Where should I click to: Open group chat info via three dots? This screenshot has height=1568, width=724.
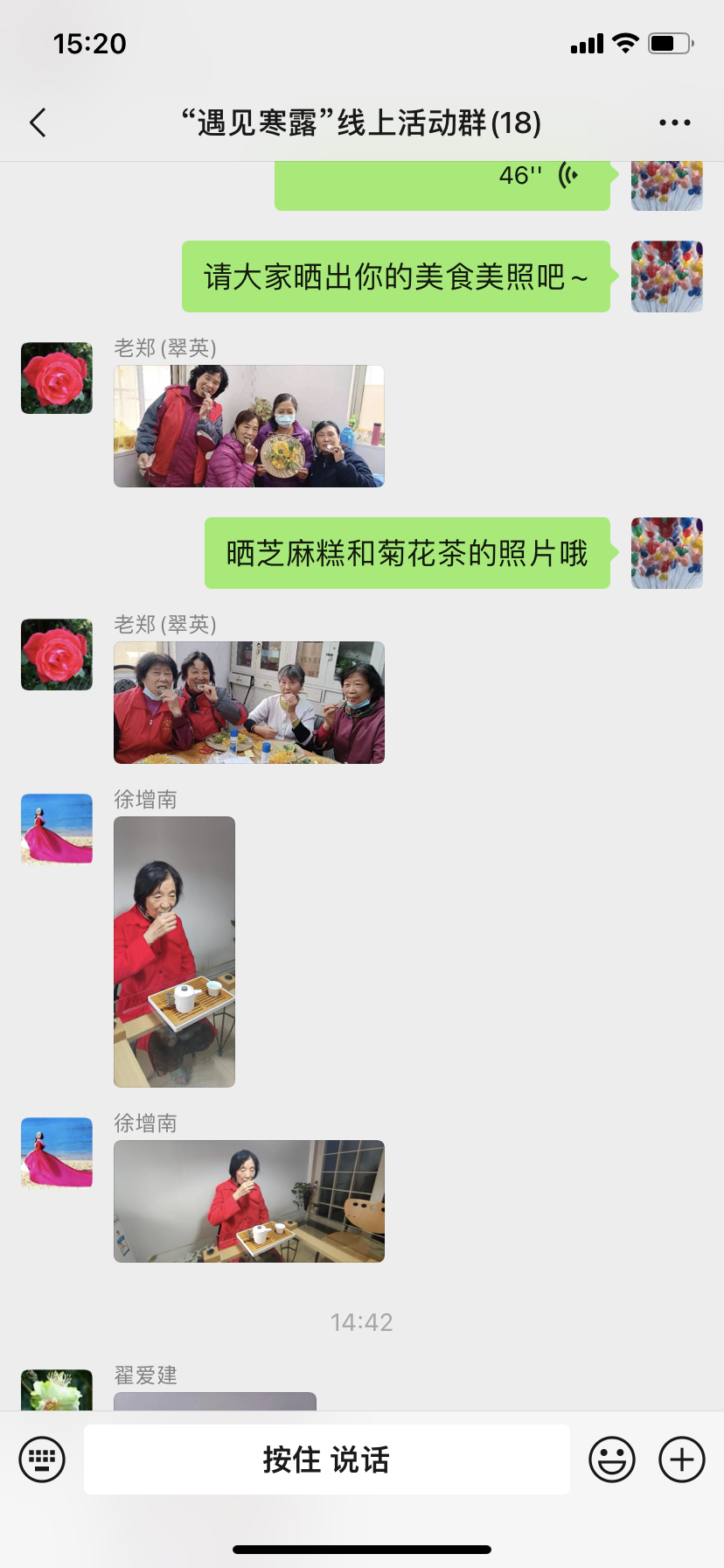coord(674,122)
